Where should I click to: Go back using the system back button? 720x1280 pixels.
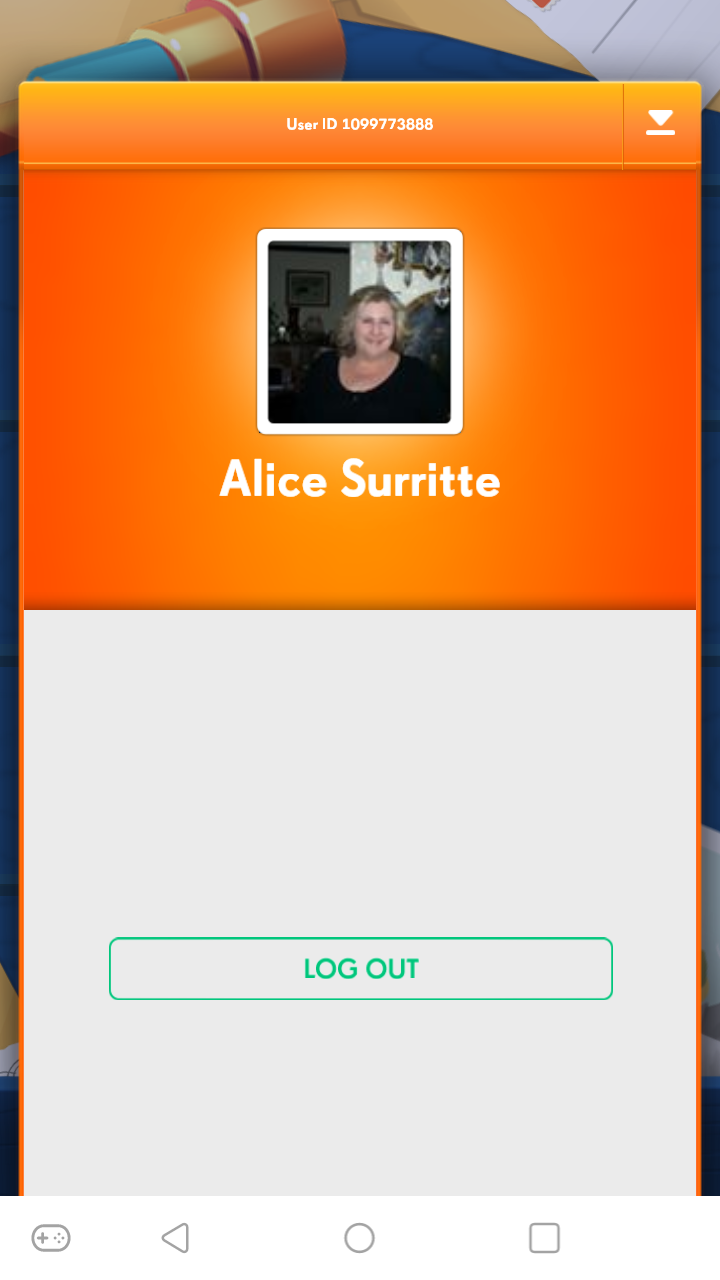(176, 1238)
